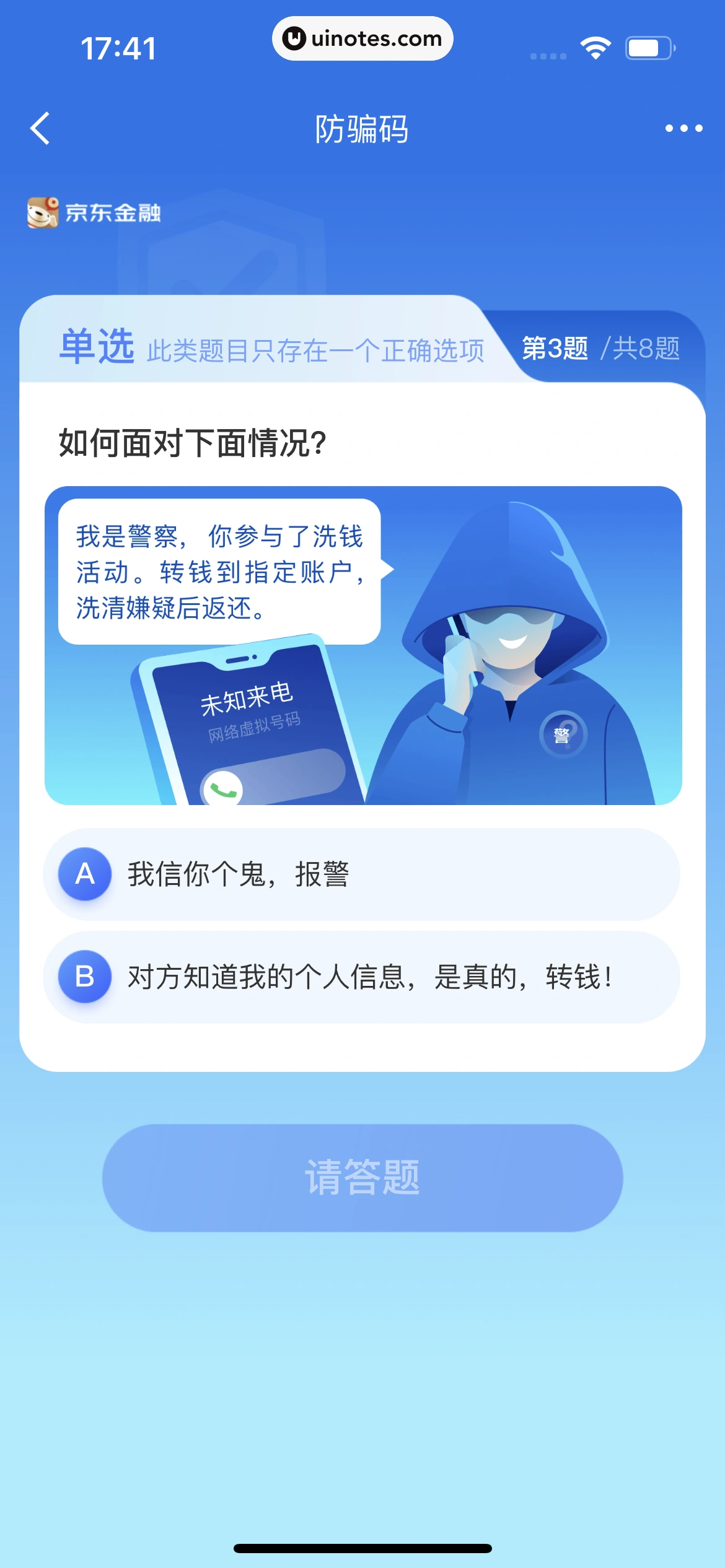Image resolution: width=725 pixels, height=1568 pixels.
Task: Choose answer B 对方知道我的个人信息，是真的，转钱!
Action: pos(362,977)
